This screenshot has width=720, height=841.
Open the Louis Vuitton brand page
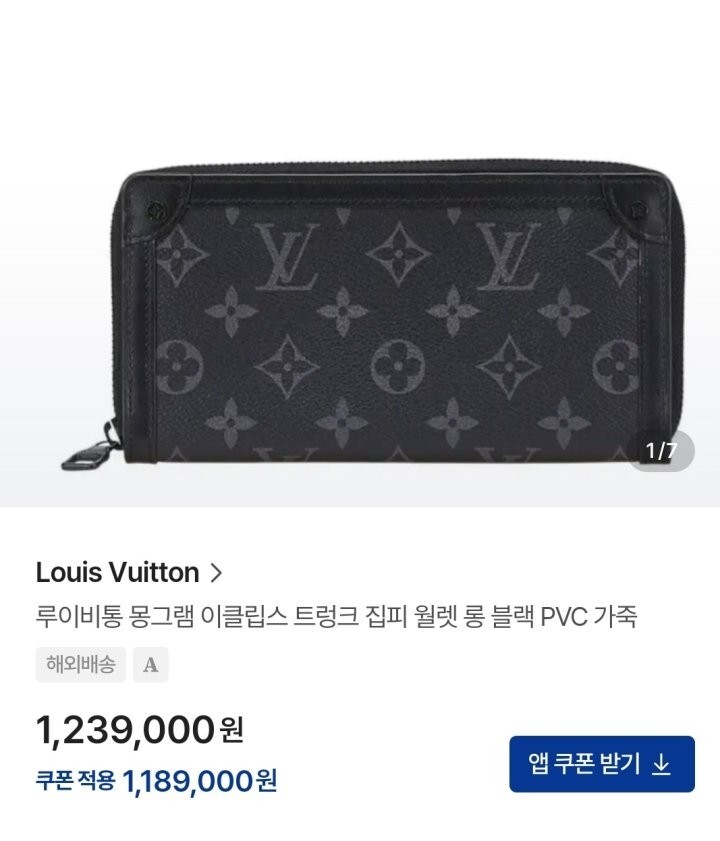[128, 573]
